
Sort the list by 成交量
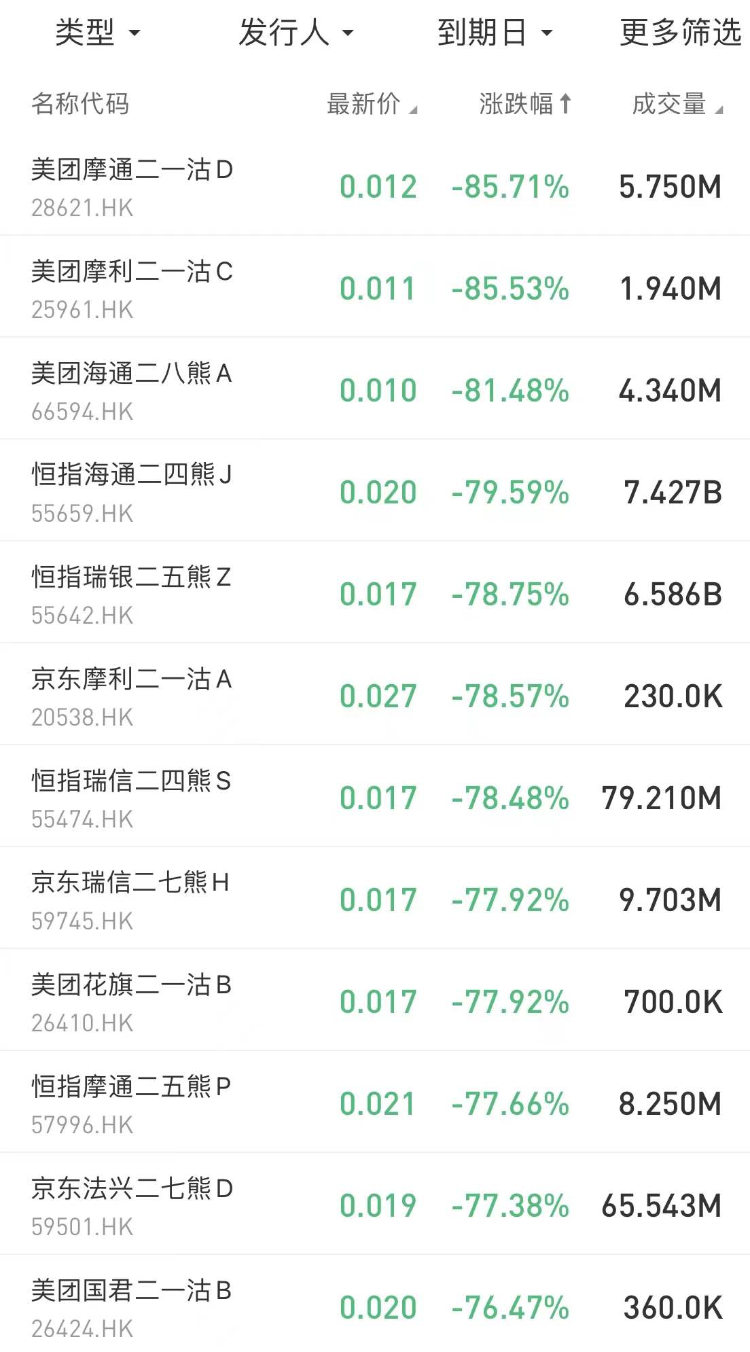677,104
